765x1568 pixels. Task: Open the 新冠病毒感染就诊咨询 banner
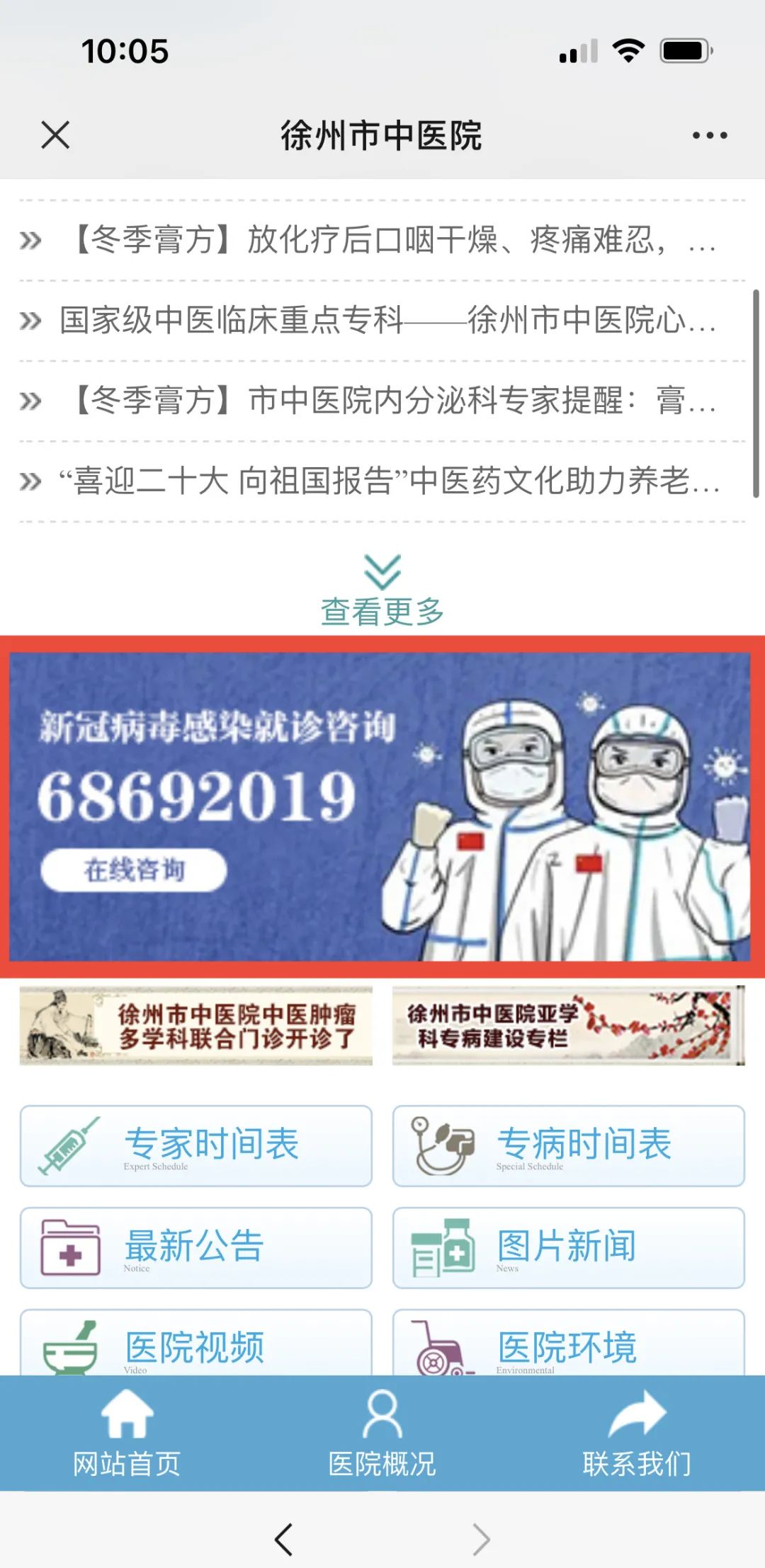click(x=380, y=806)
